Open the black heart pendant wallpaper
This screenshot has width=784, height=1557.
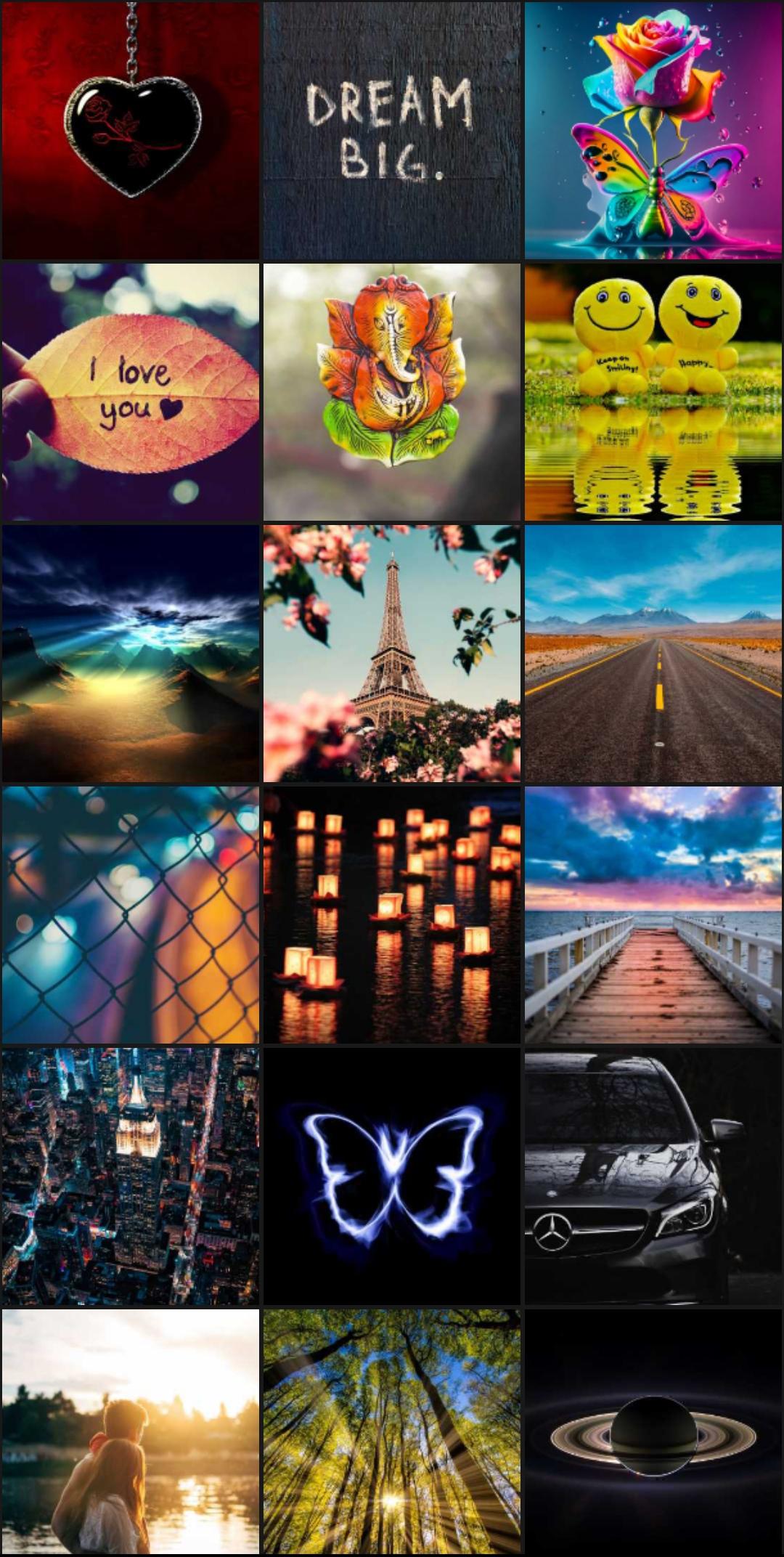coord(131,131)
